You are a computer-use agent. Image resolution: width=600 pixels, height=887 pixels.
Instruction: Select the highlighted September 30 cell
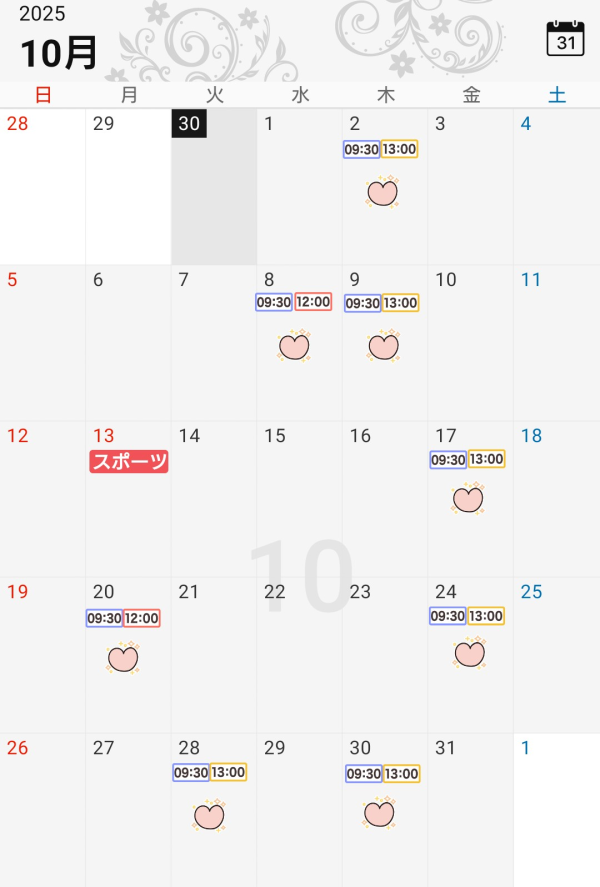[213, 187]
